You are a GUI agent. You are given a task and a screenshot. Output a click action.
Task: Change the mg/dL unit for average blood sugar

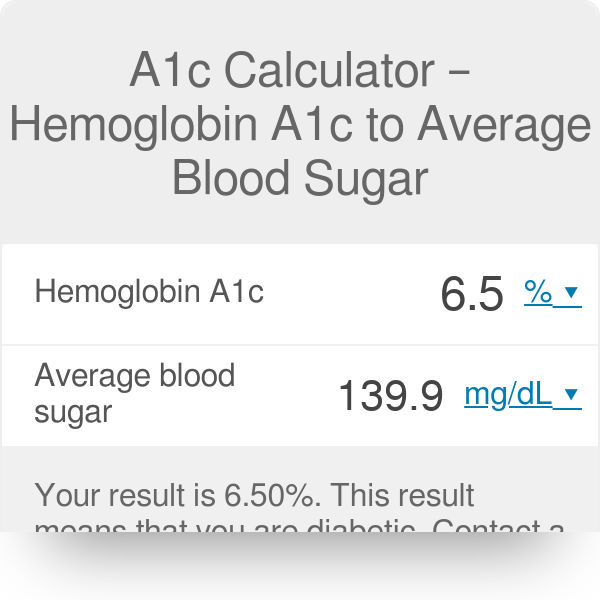(x=521, y=395)
